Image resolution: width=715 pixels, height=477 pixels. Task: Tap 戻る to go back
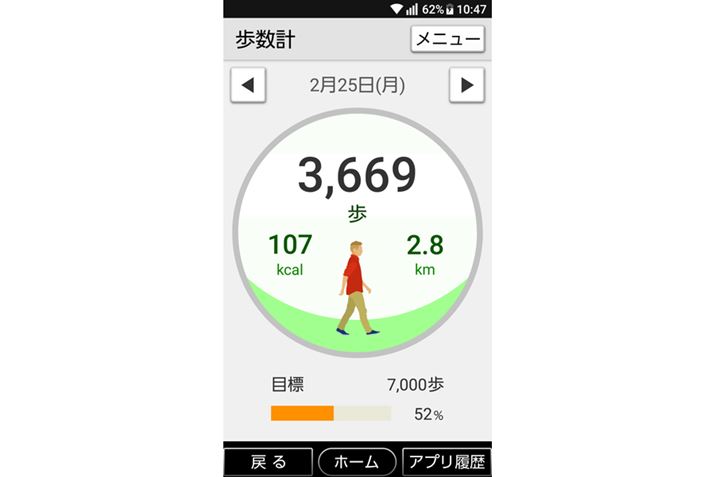click(268, 462)
